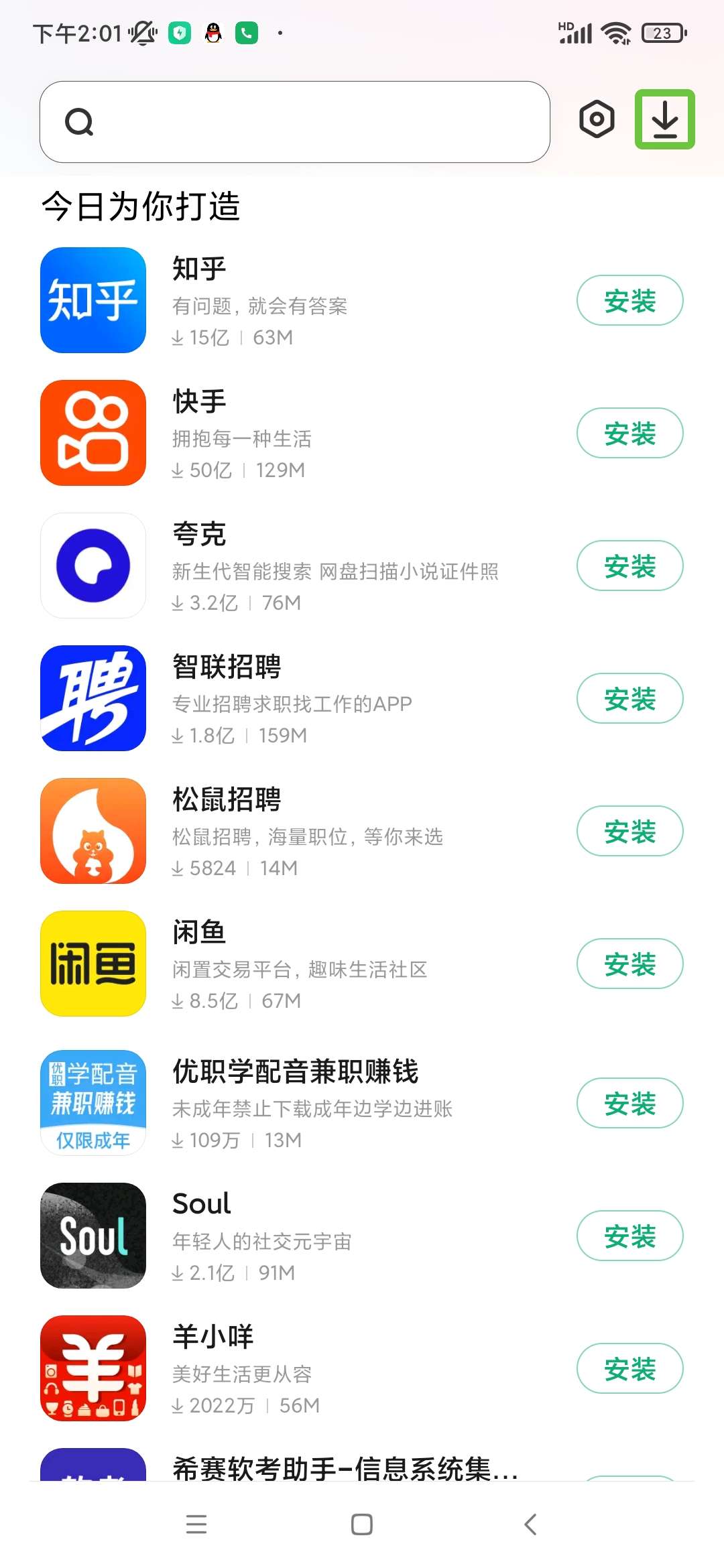This screenshot has height=1568, width=724.
Task: Open the Songshu Zhaopin (松鼠招聘) app icon
Action: (93, 832)
